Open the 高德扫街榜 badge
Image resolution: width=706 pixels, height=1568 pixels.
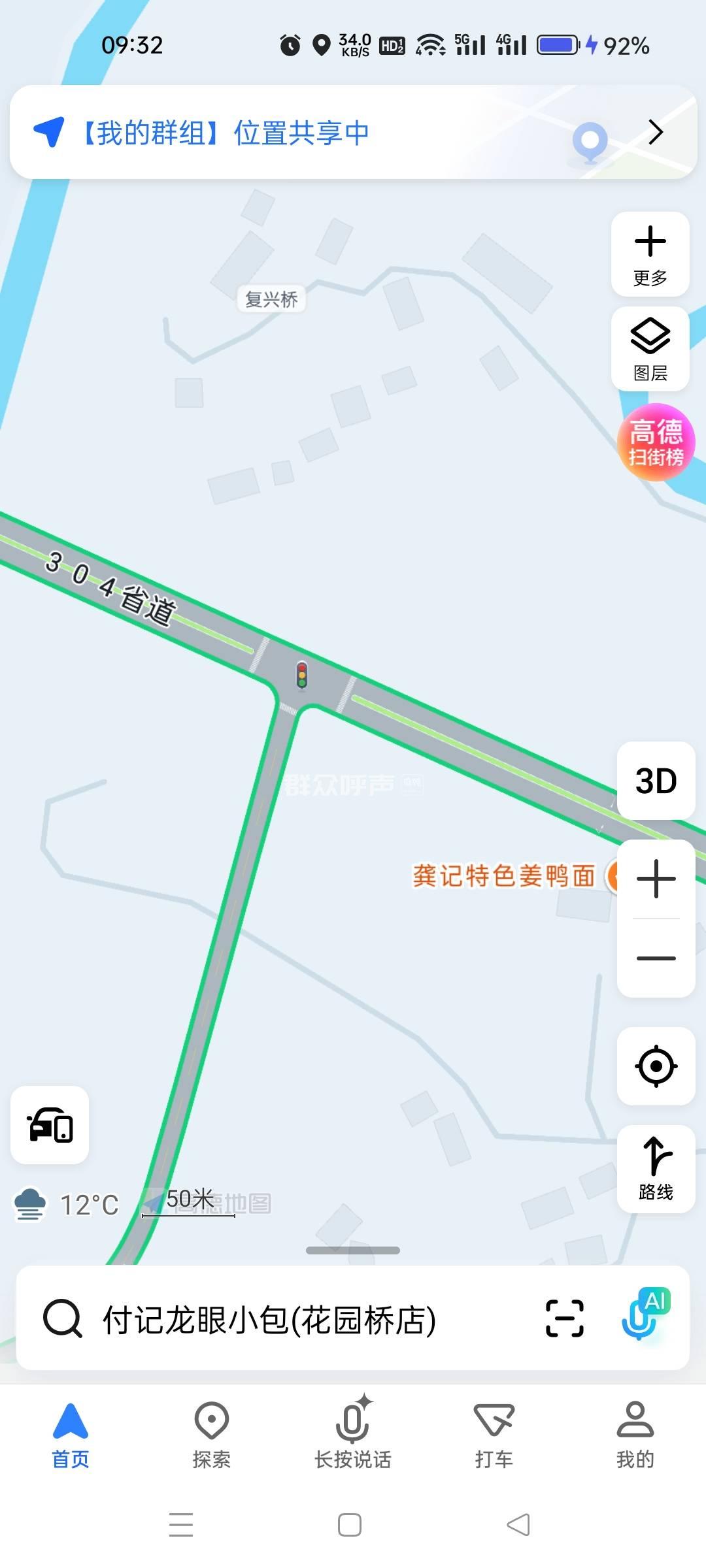coord(656,443)
